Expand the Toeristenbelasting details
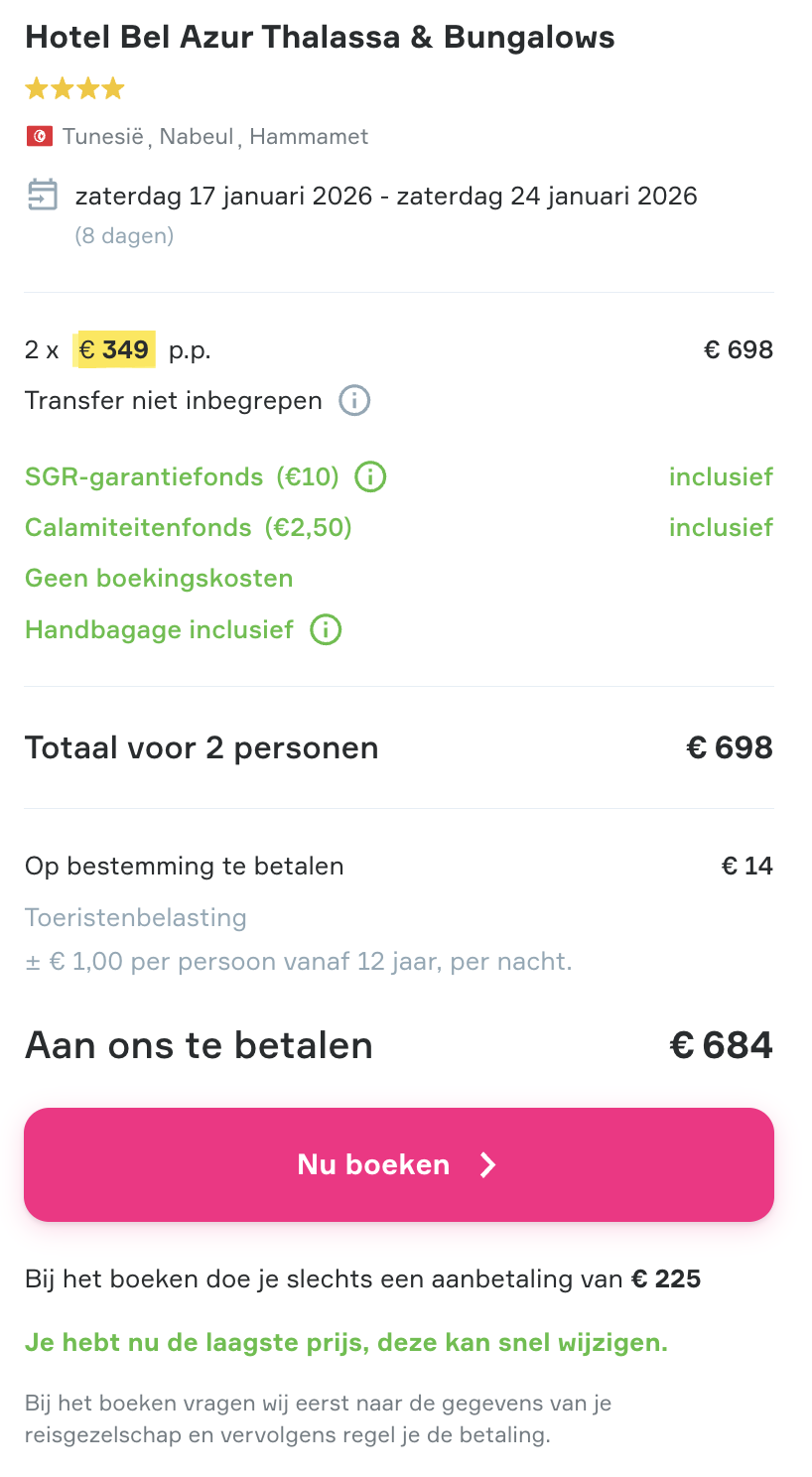 135,917
